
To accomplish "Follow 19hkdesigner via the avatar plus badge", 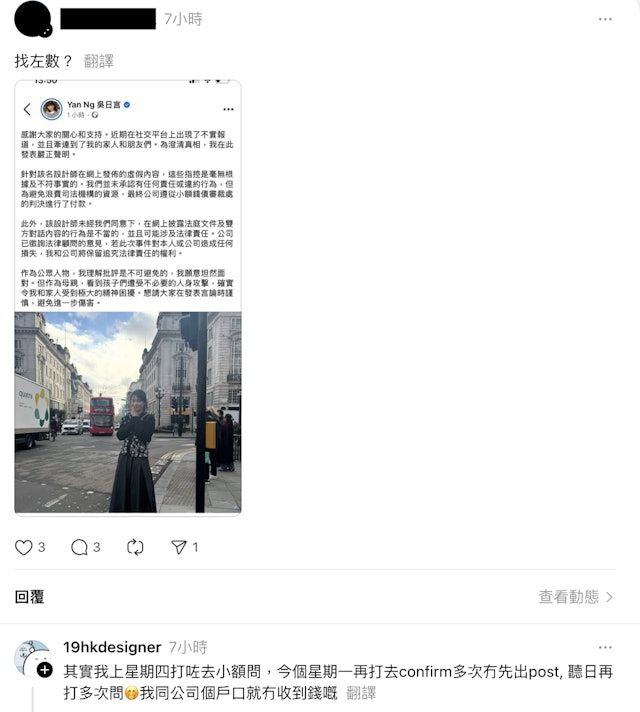I will point(45,670).
